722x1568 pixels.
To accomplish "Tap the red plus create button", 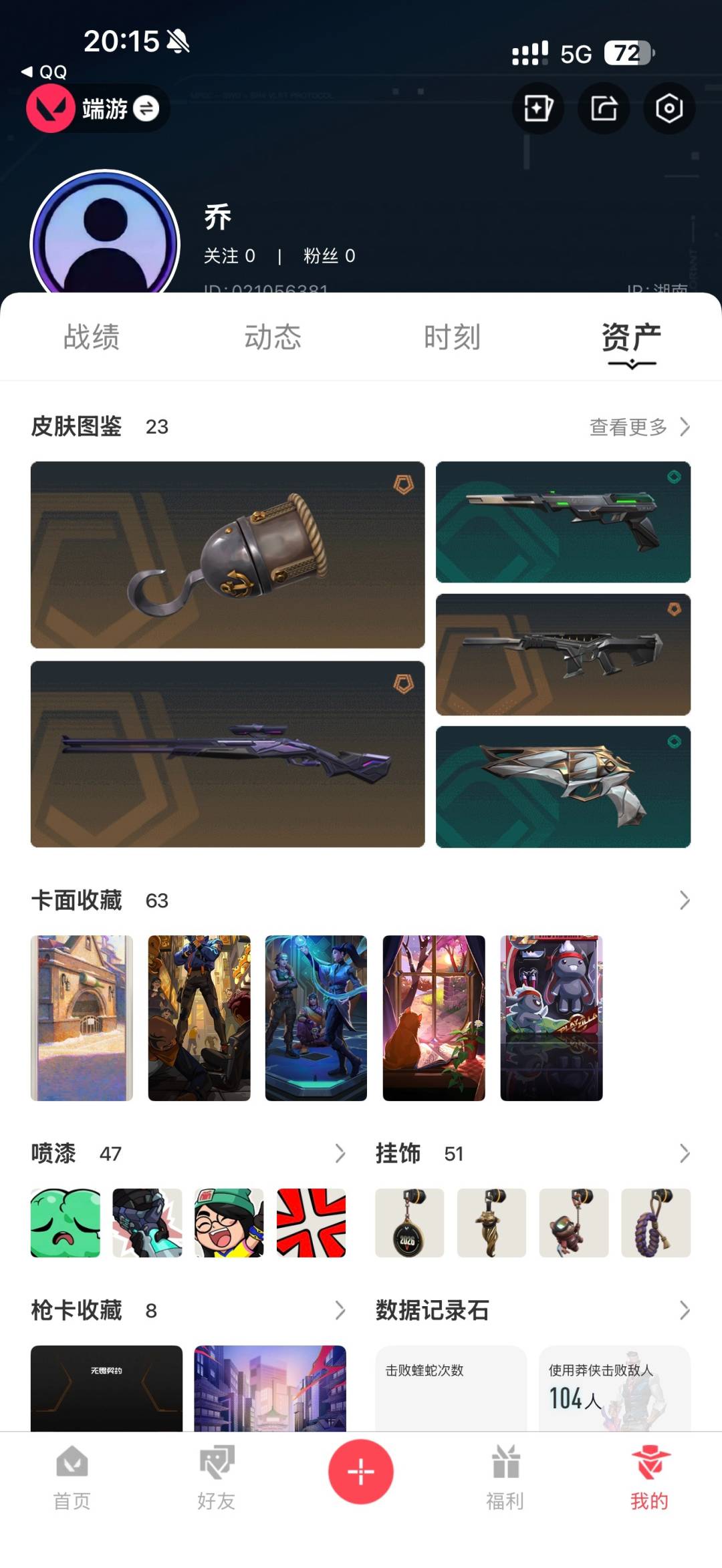I will click(361, 1472).
